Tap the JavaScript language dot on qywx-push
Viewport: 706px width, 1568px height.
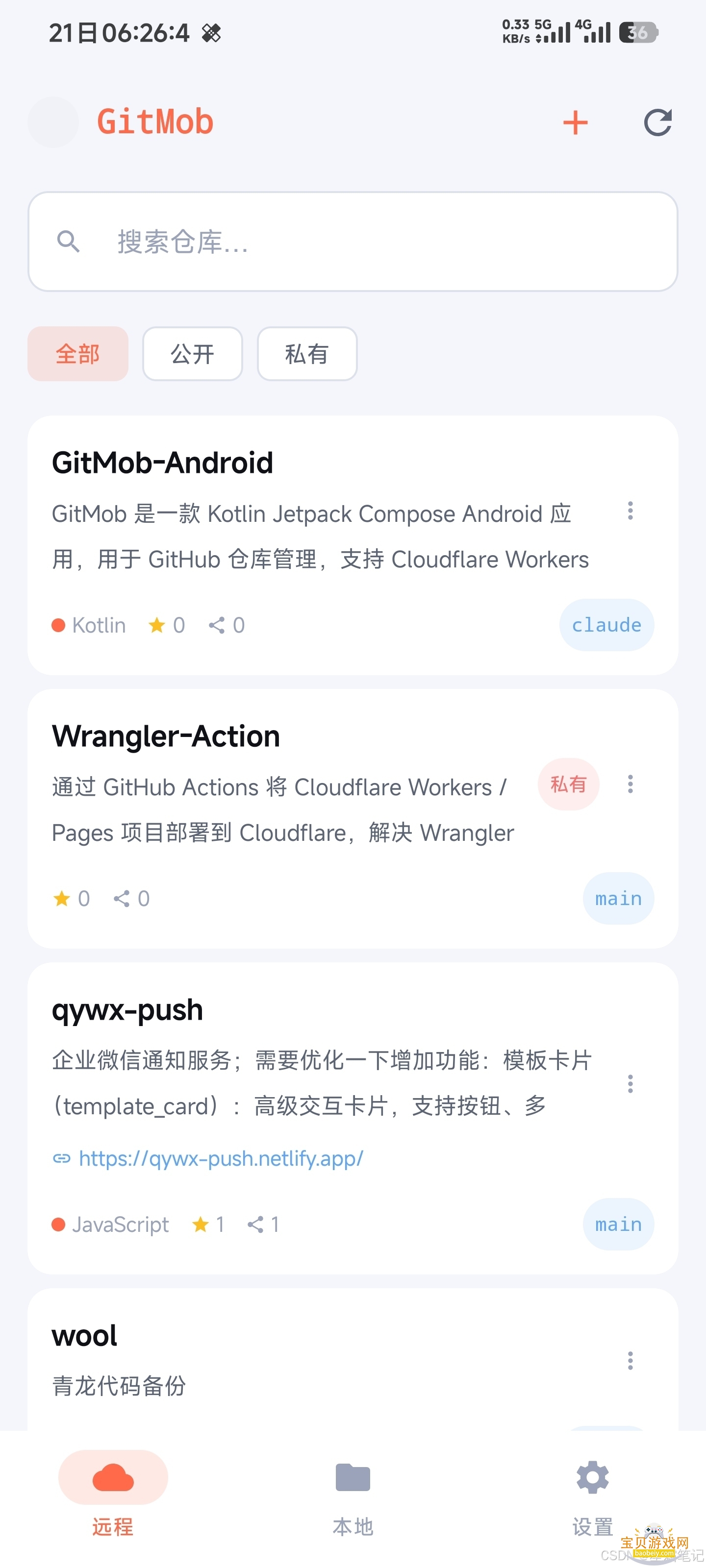click(x=58, y=1224)
